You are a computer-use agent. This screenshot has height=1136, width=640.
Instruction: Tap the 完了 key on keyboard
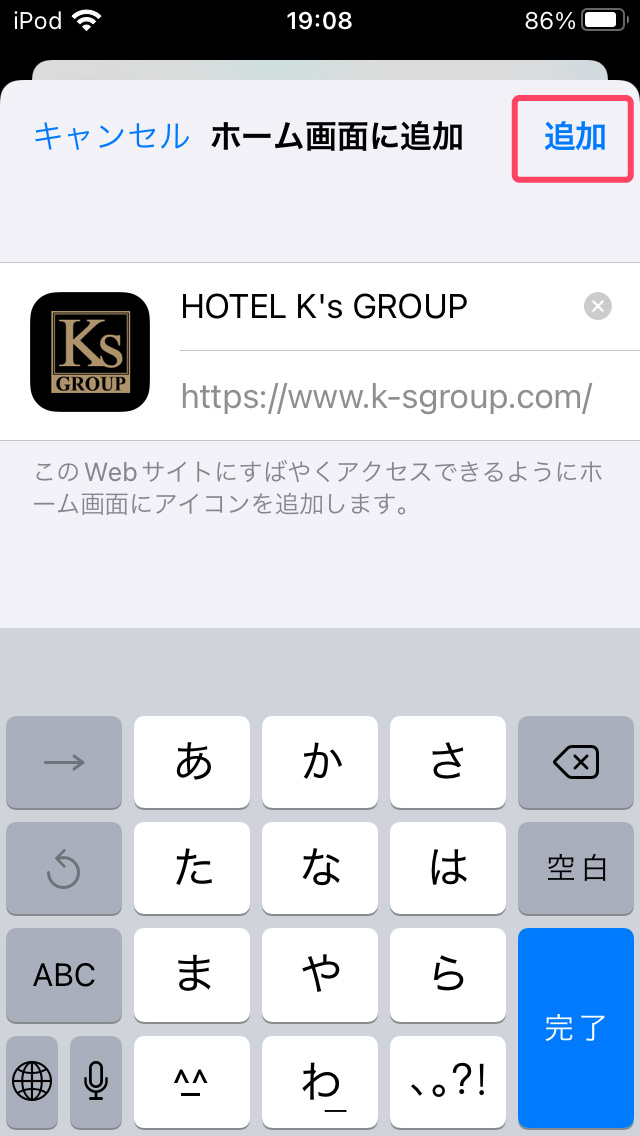576,1027
